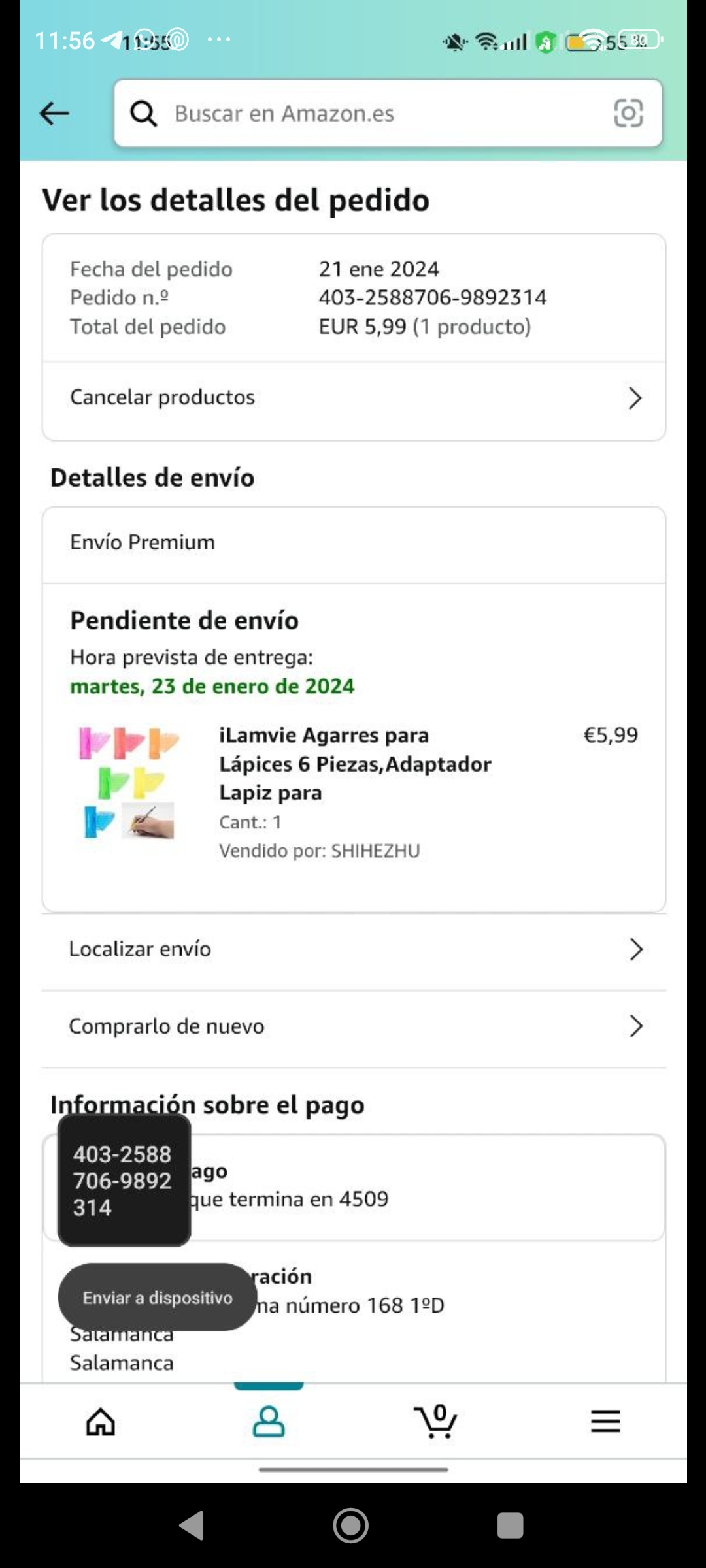Open the shopping cart tab

pyautogui.click(x=436, y=1422)
